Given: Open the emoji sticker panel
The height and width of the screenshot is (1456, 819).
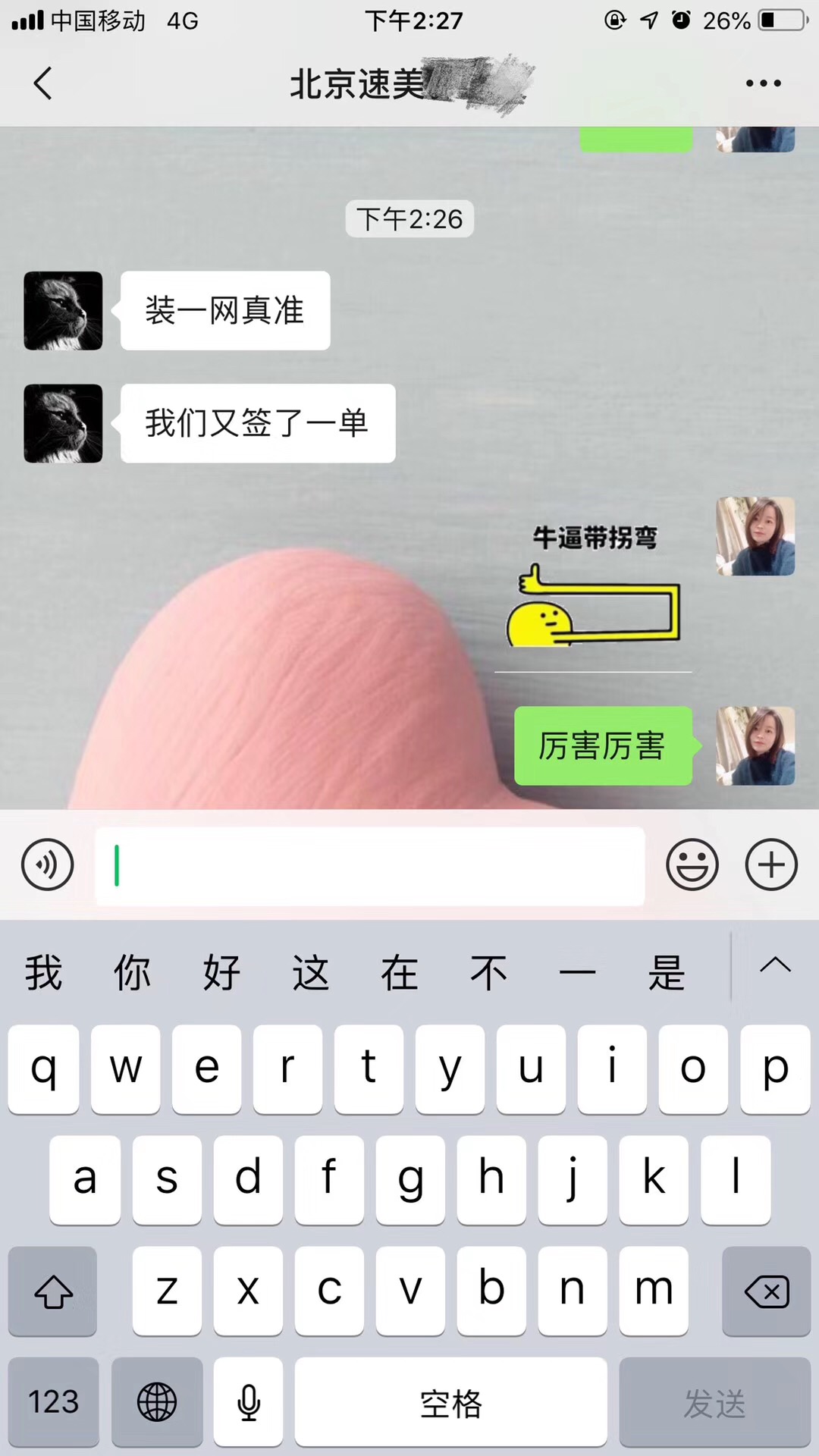Looking at the screenshot, I should point(692,864).
